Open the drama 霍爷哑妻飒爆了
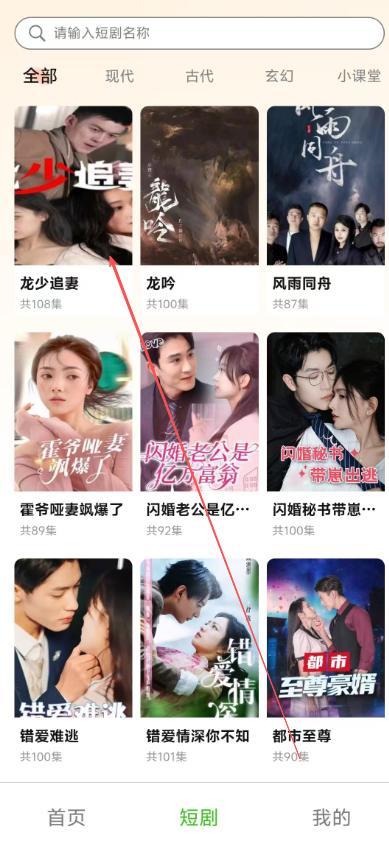The width and height of the screenshot is (389, 842). click(73, 436)
